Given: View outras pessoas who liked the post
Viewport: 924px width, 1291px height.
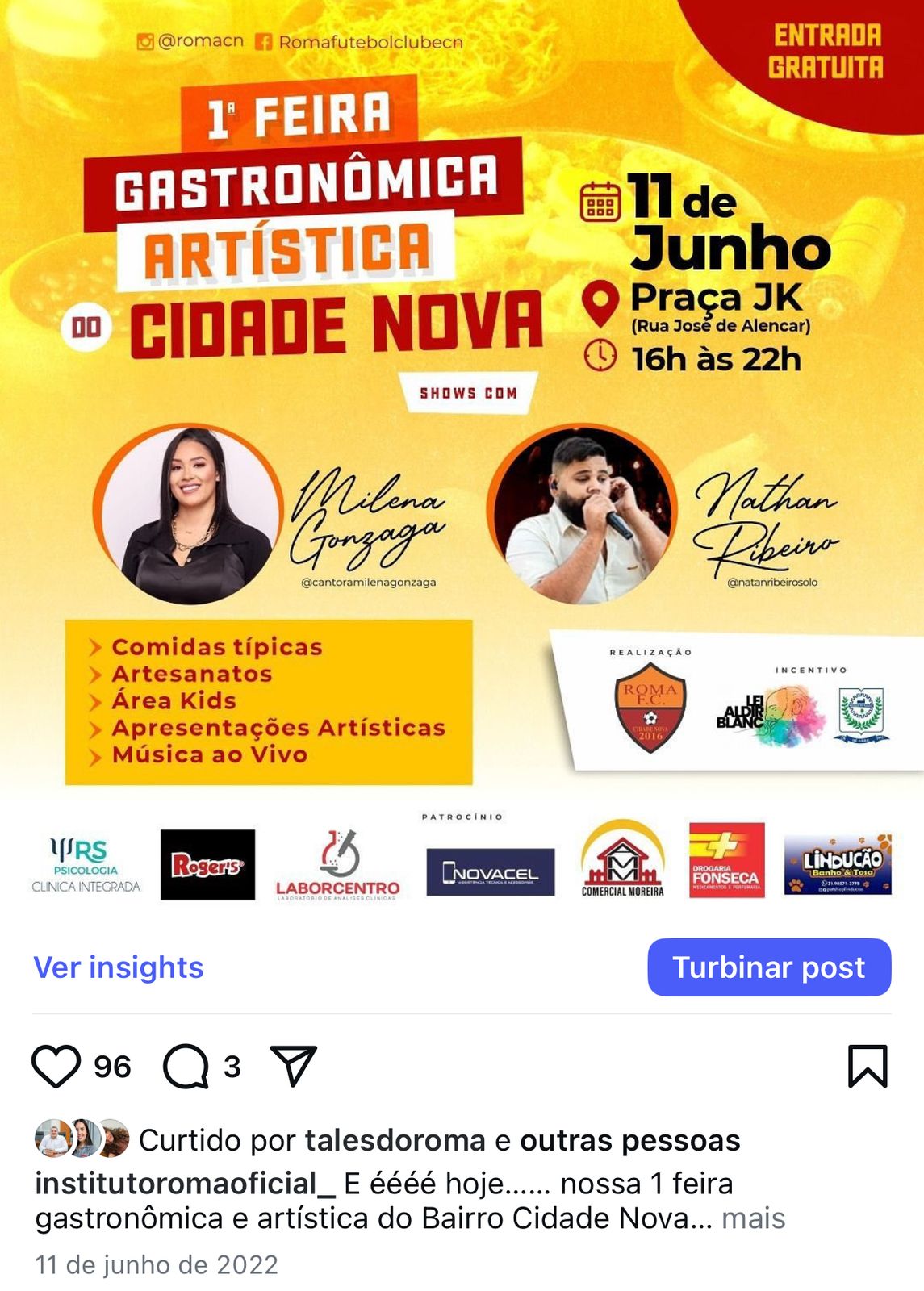Looking at the screenshot, I should (629, 1140).
